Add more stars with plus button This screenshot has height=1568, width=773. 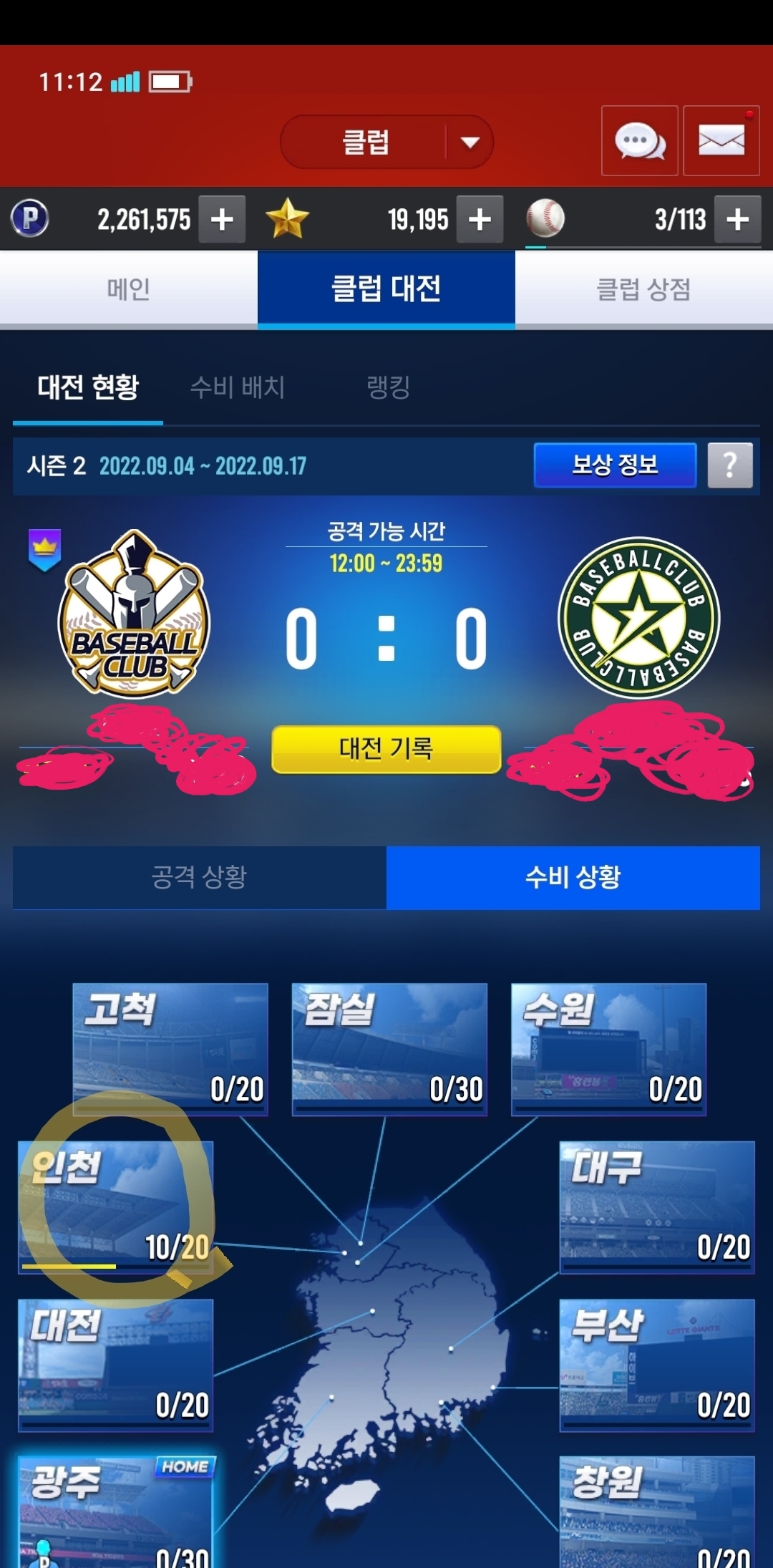480,219
